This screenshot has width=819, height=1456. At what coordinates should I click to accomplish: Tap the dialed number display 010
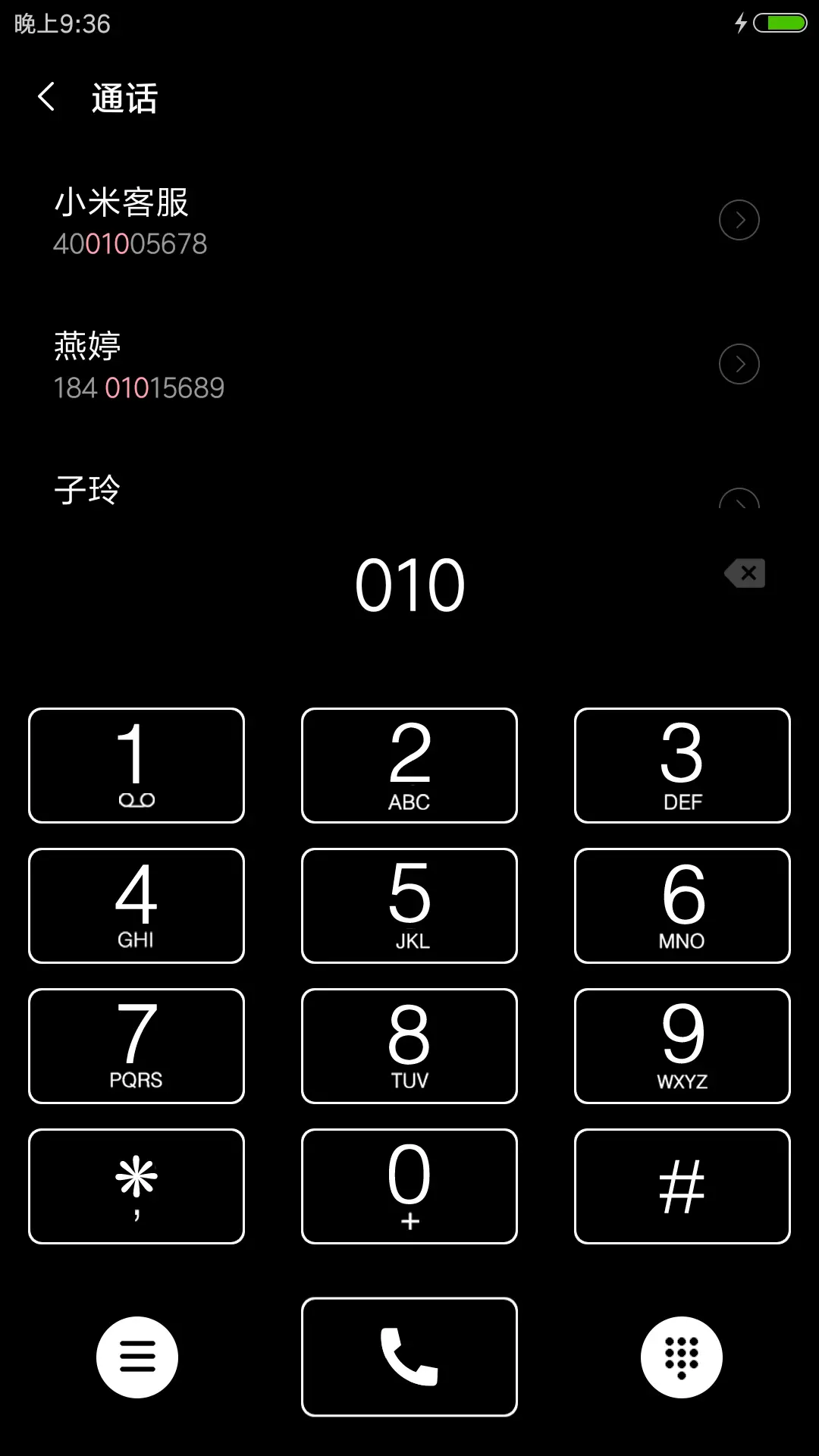(x=409, y=582)
